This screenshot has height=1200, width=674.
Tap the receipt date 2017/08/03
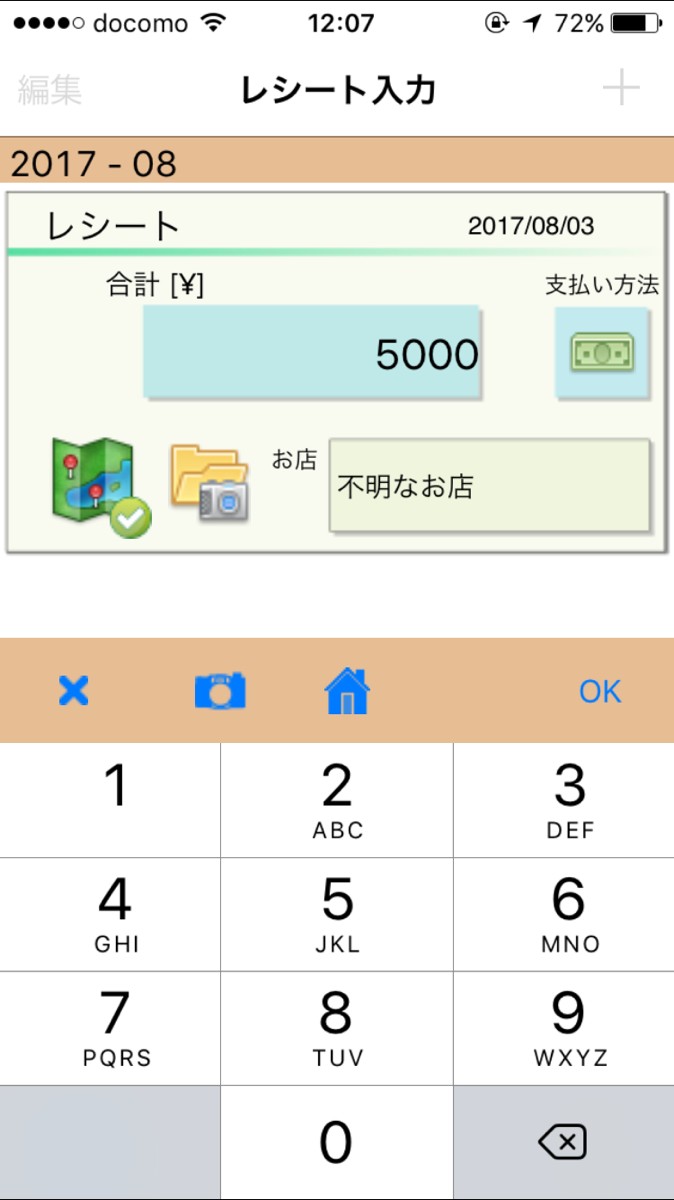point(531,225)
